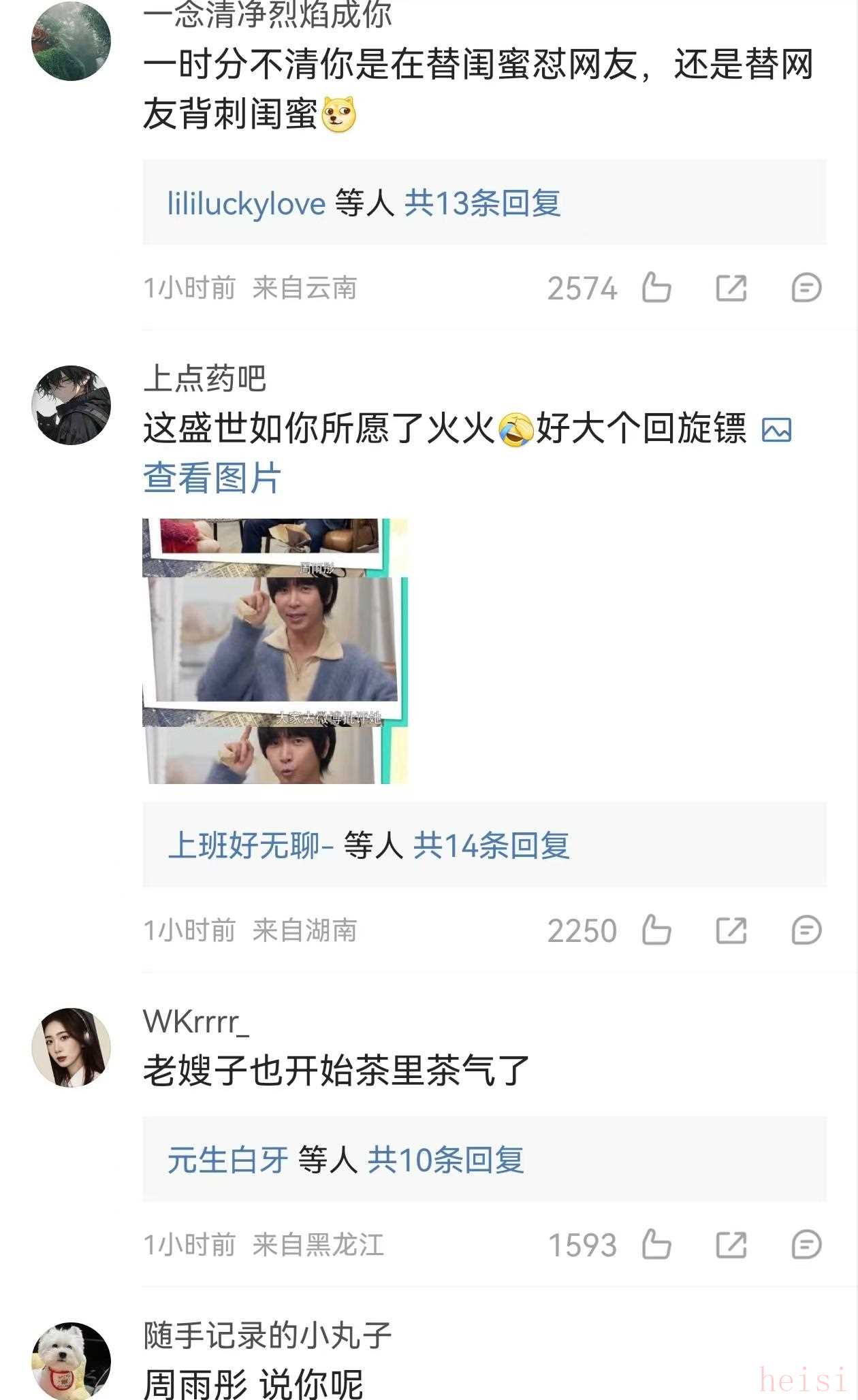Expand the 共13条回复 thread
The height and width of the screenshot is (1400, 858).
(482, 204)
